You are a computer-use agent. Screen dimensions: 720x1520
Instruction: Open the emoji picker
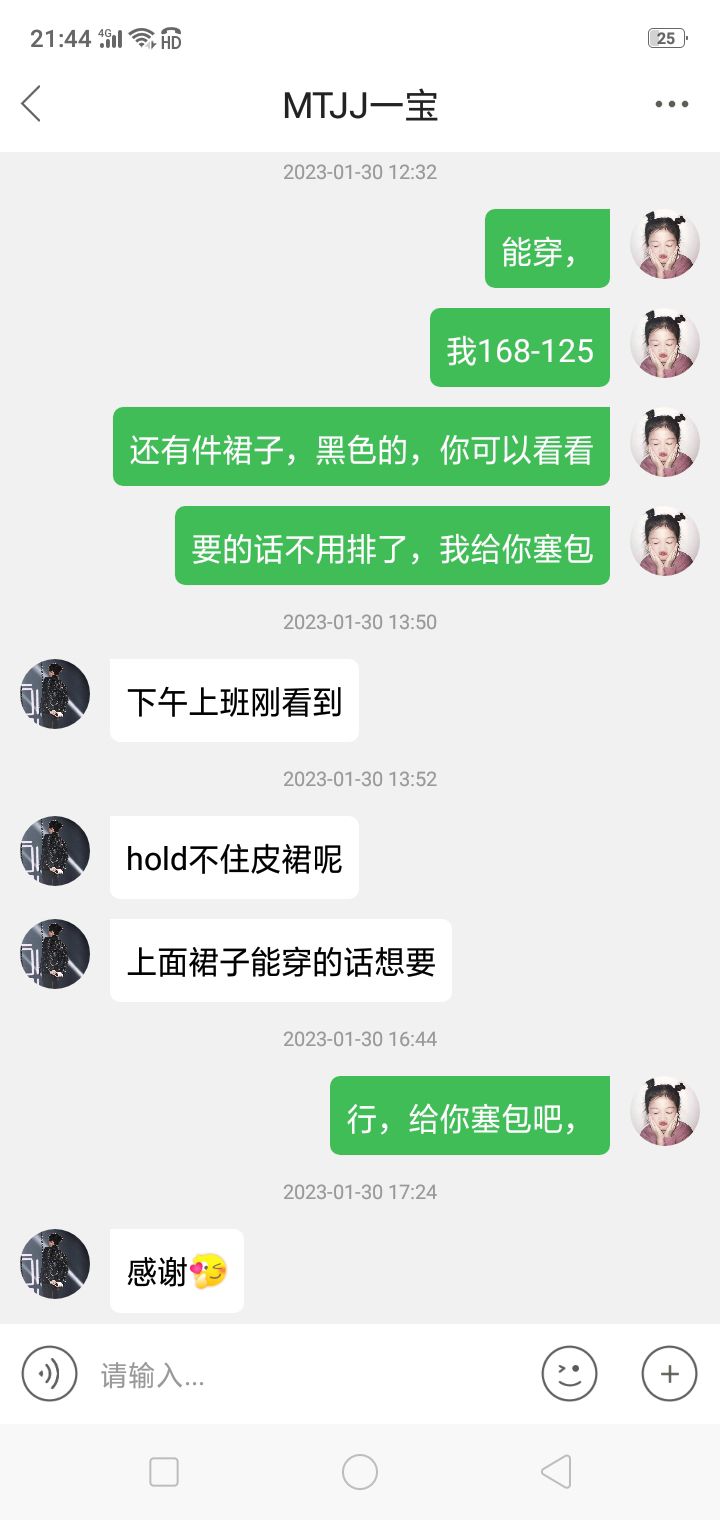pos(569,1374)
